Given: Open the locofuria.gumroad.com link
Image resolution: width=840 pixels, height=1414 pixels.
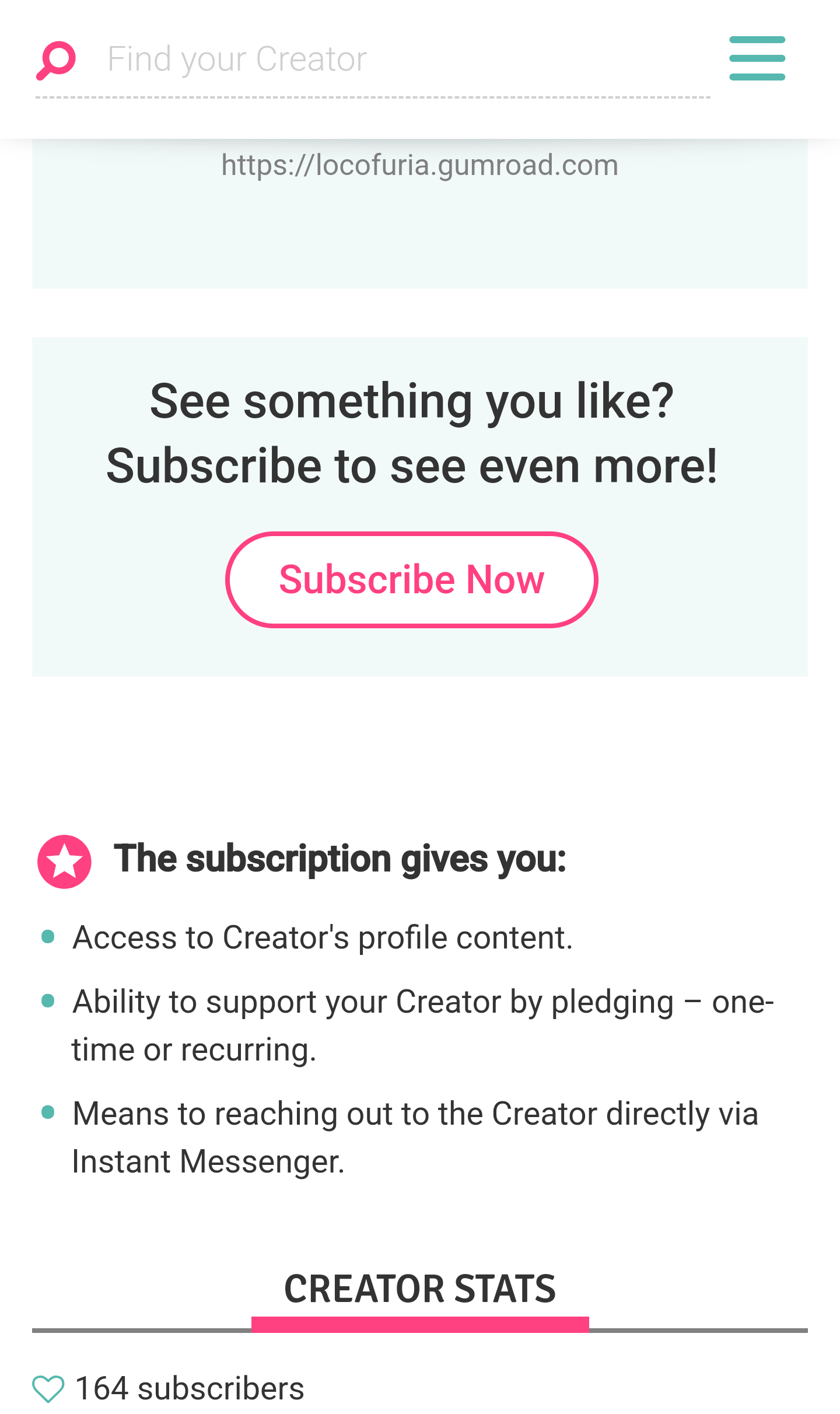Looking at the screenshot, I should tap(419, 165).
